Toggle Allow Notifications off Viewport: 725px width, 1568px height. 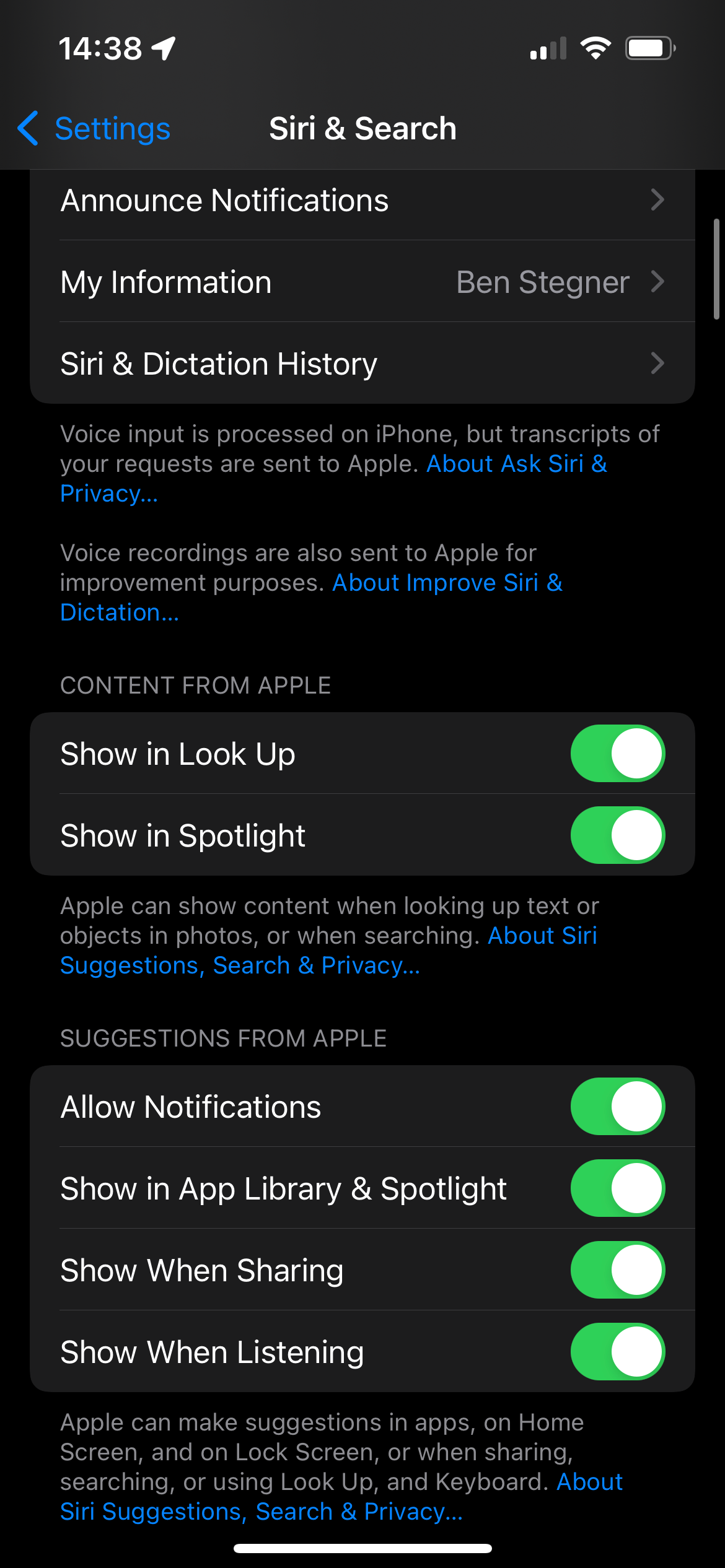point(618,1107)
